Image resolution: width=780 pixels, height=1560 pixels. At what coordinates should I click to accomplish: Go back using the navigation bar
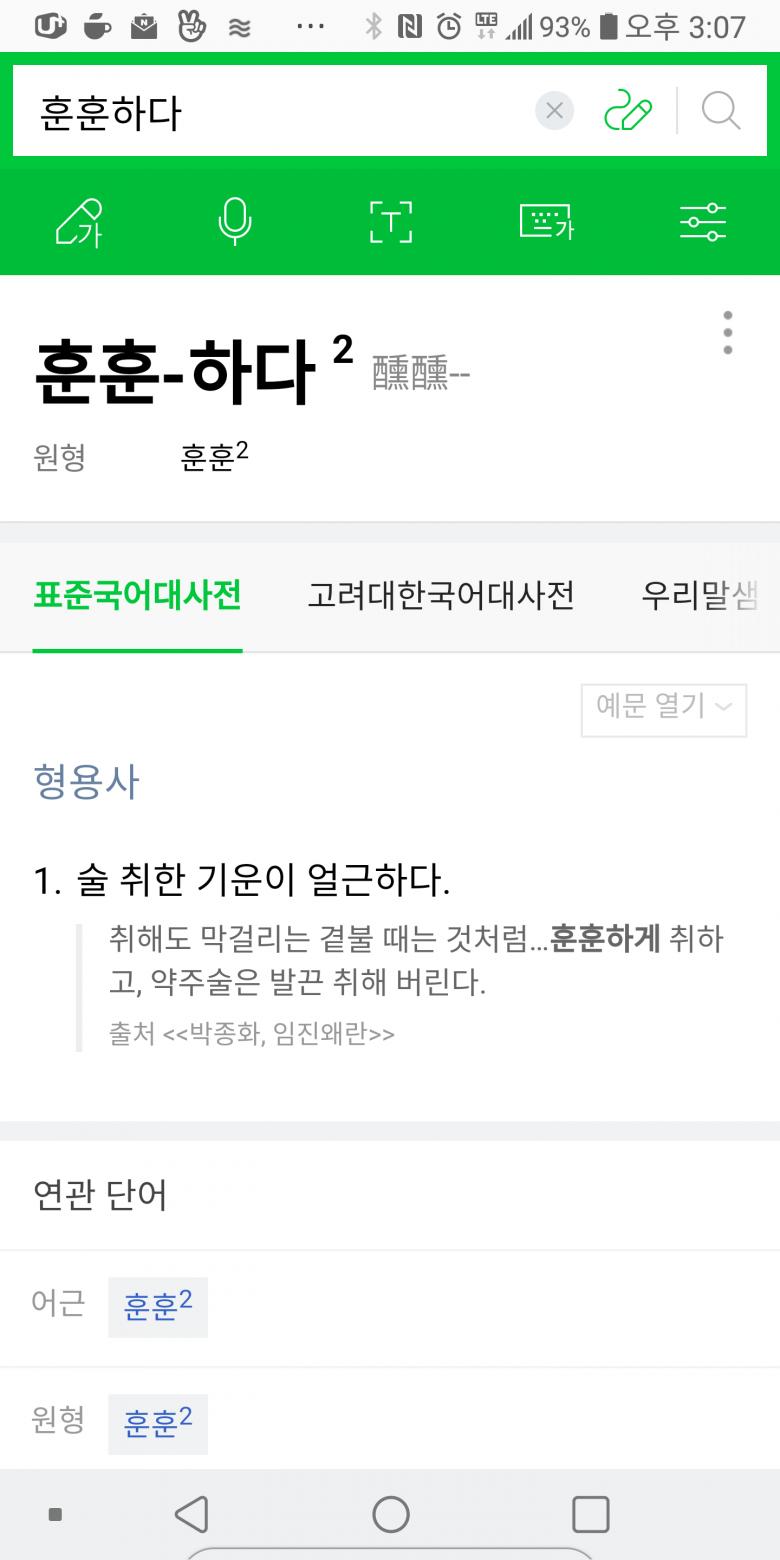(x=191, y=1514)
